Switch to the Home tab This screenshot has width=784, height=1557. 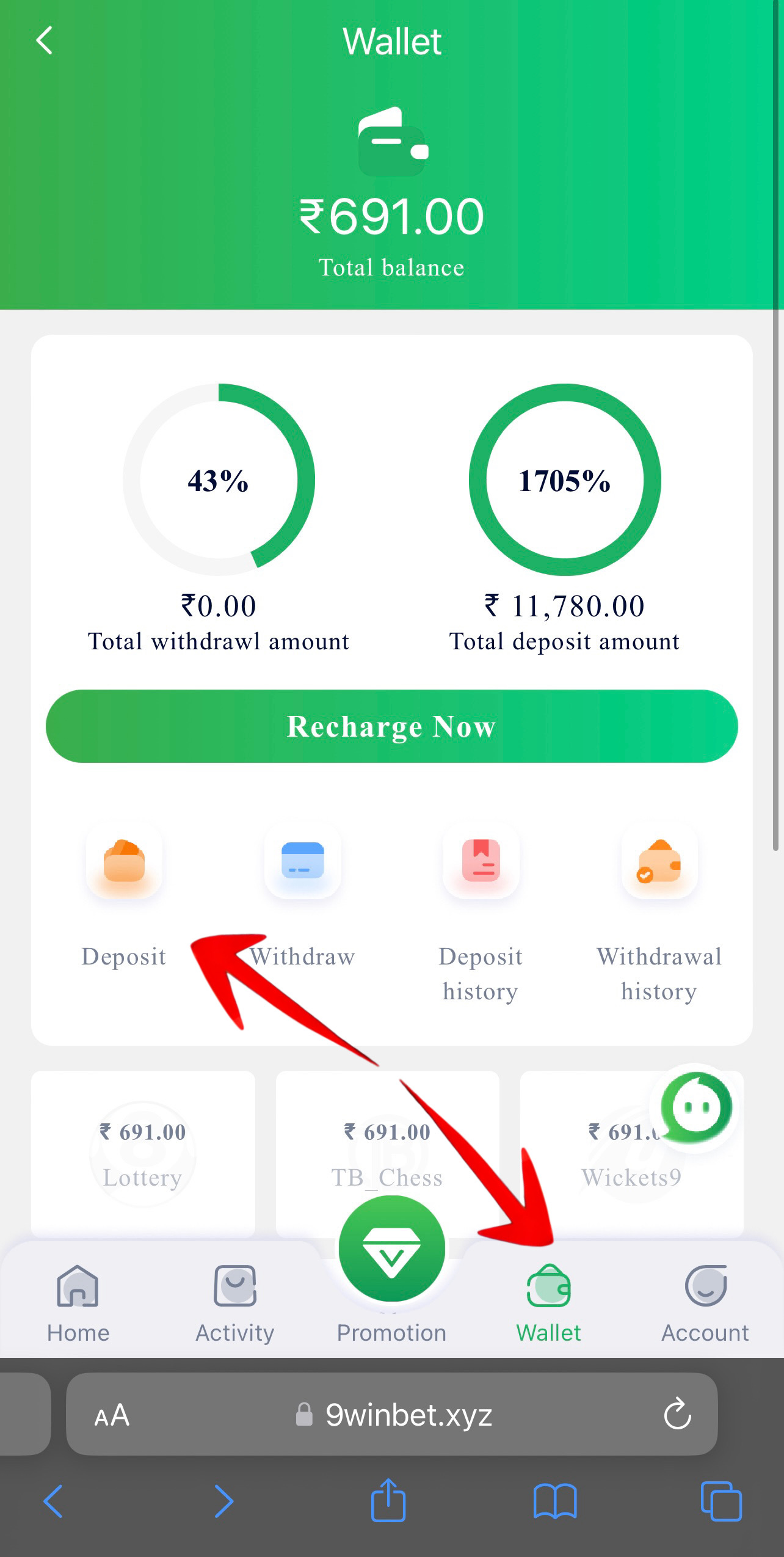(x=78, y=1302)
